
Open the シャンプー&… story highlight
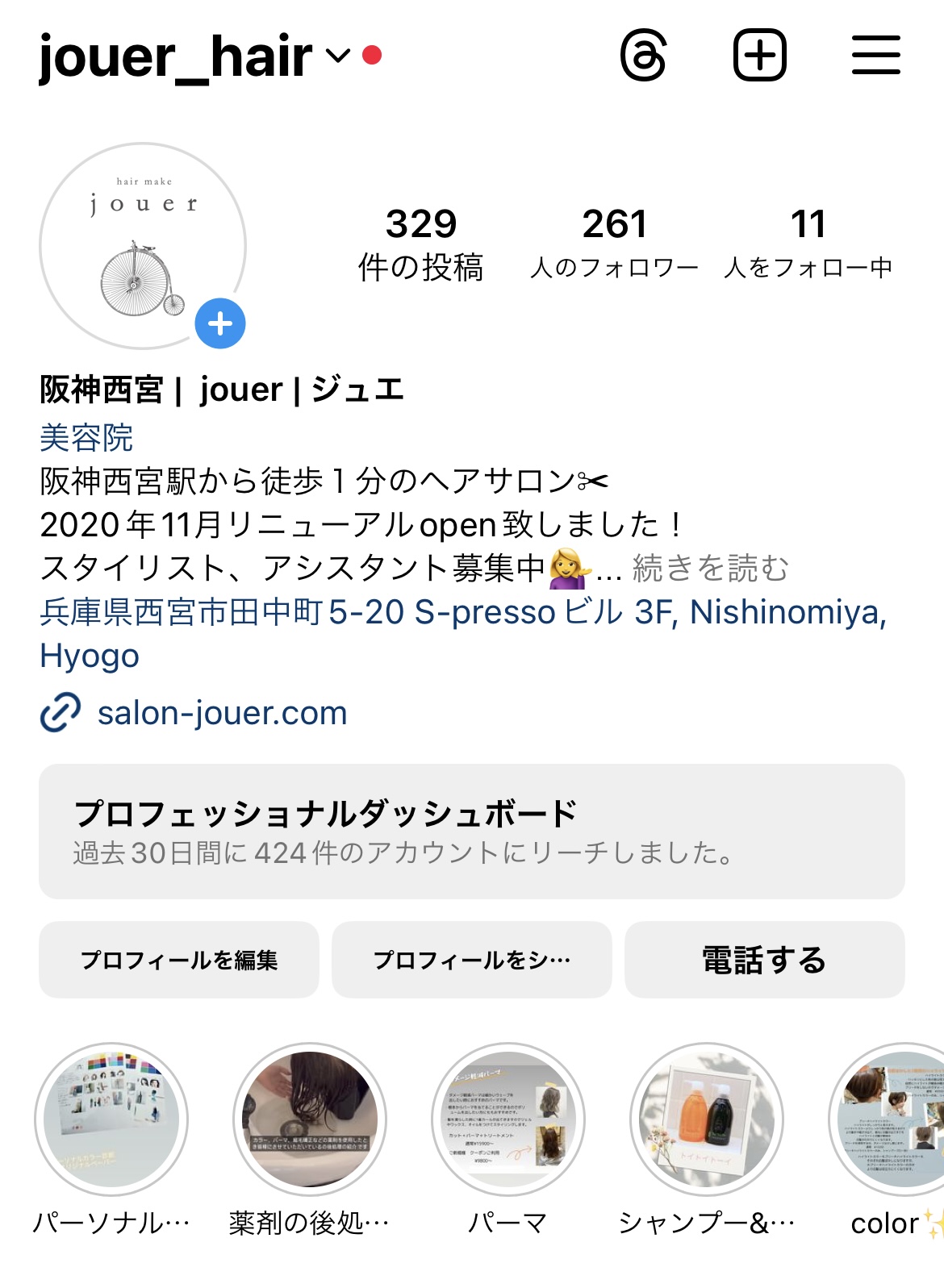click(707, 1119)
